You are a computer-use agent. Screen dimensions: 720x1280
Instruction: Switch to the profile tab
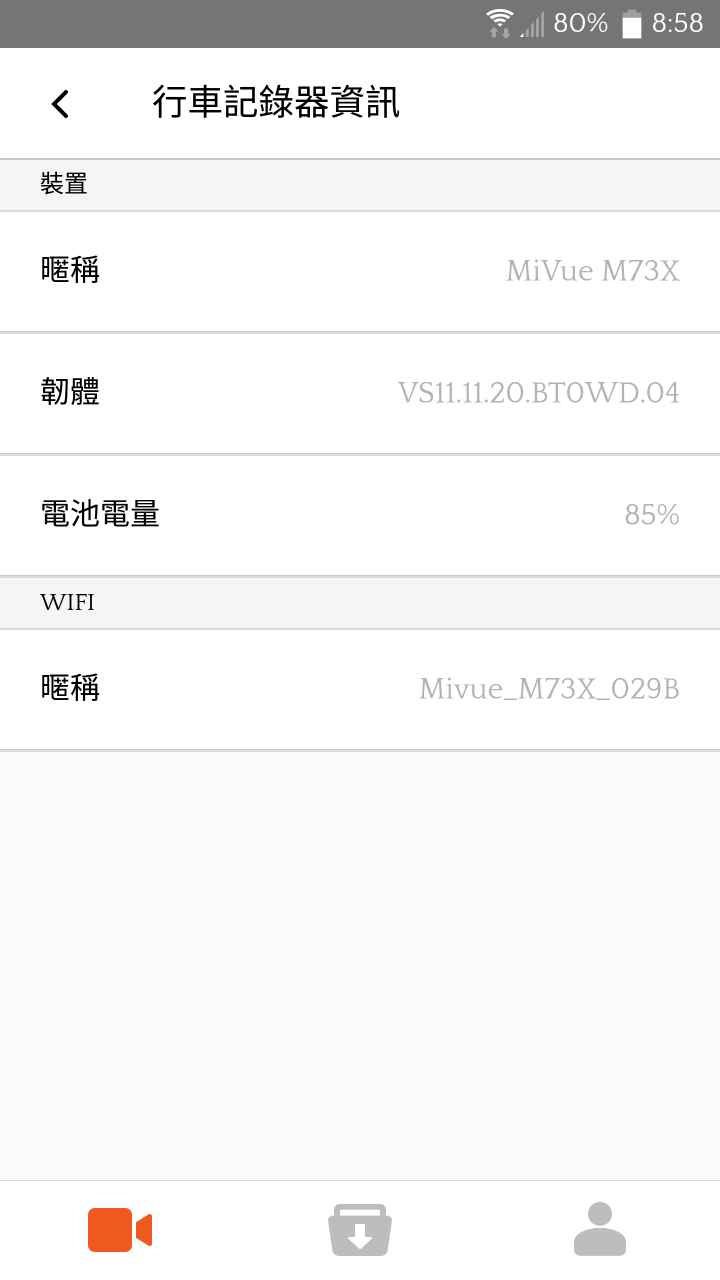(x=600, y=1230)
